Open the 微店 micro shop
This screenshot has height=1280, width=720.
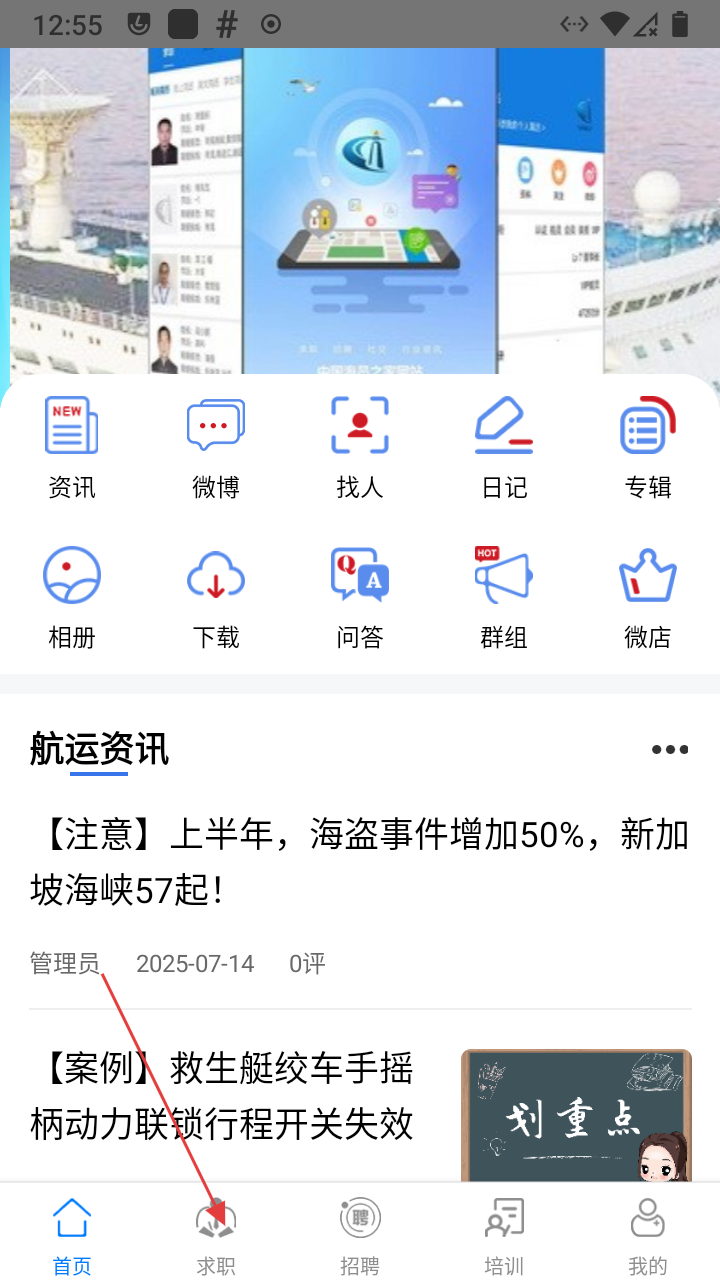(x=648, y=597)
